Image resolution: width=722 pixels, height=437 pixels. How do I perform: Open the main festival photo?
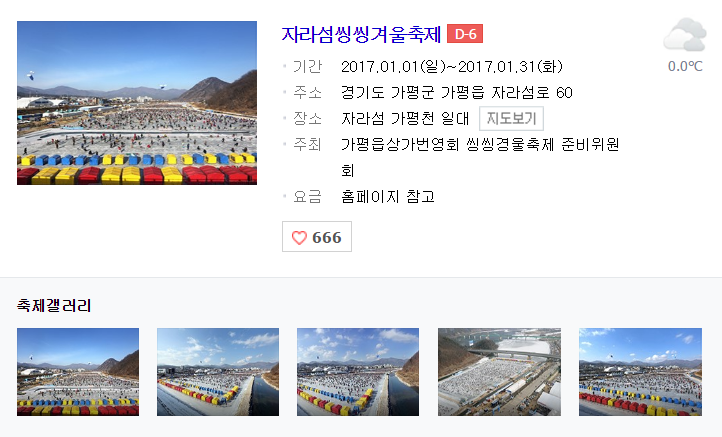tap(137, 103)
